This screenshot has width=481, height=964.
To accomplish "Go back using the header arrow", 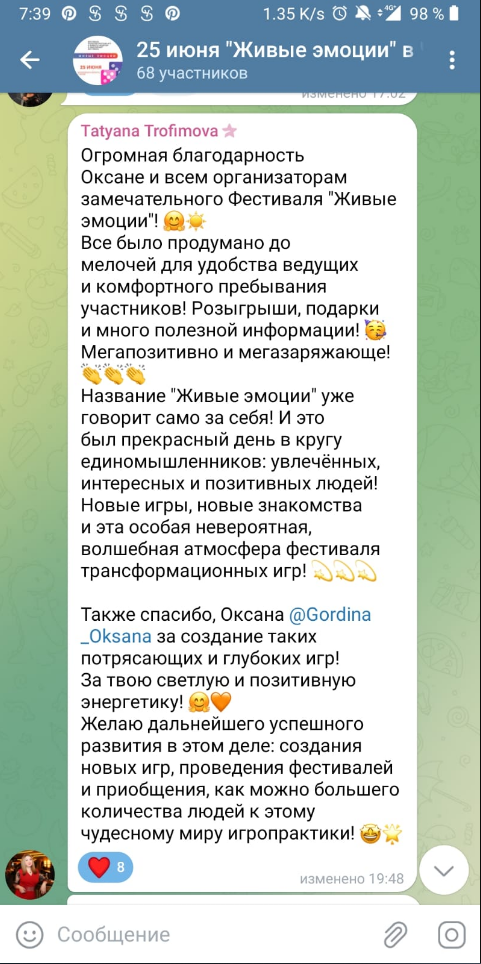I will coord(30,60).
